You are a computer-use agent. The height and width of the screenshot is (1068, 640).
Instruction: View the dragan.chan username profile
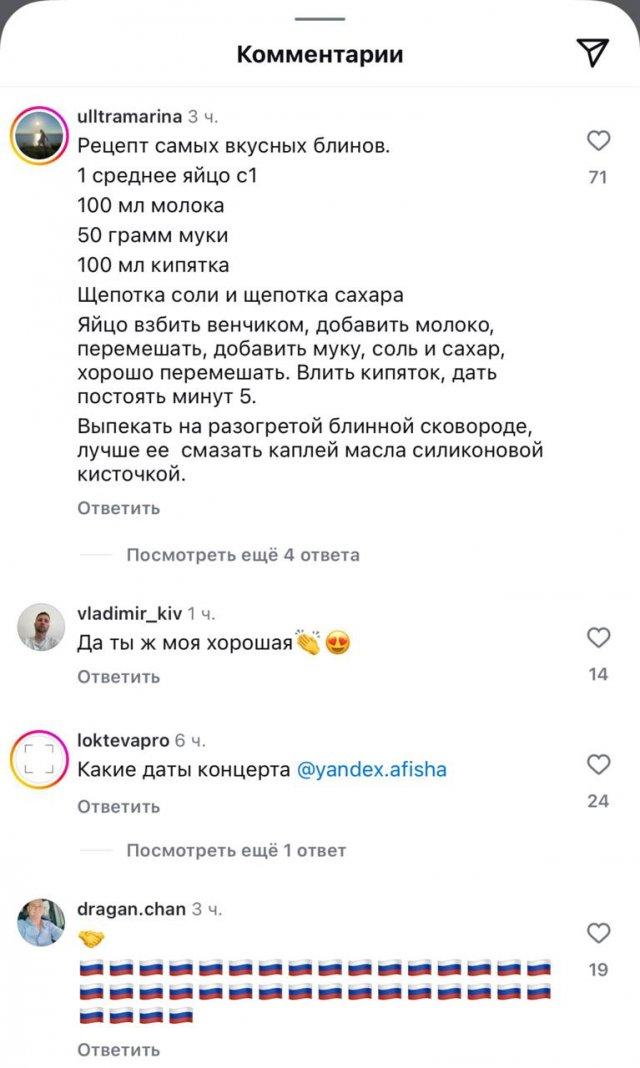[x=131, y=909]
